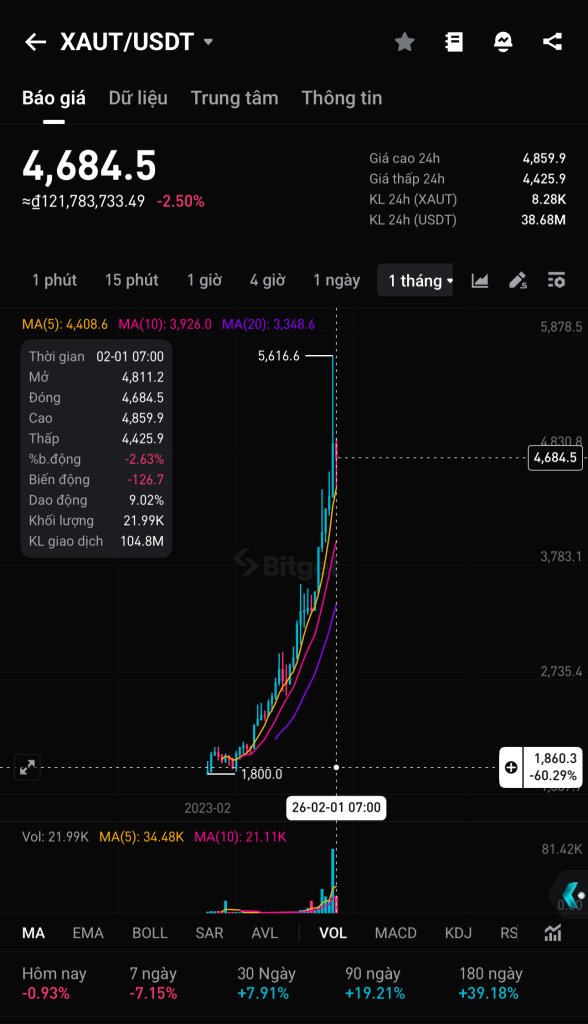This screenshot has height=1024, width=588.
Task: Switch to the Dữ liệu tab
Action: pos(138,98)
